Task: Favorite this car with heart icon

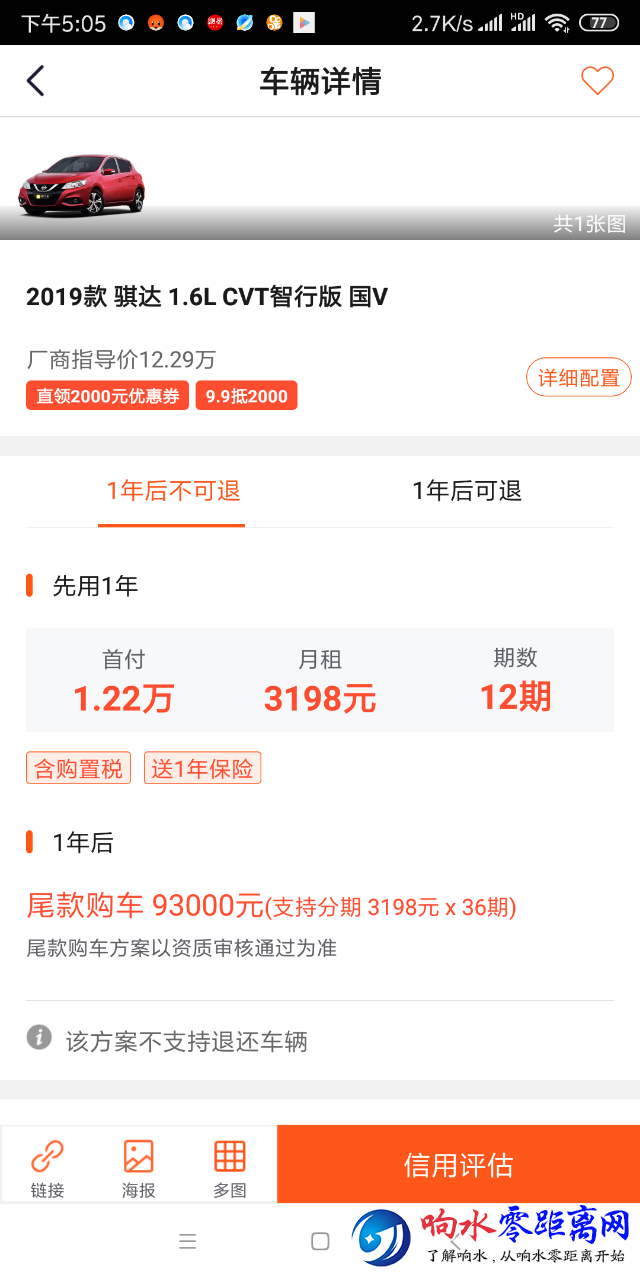Action: tap(597, 81)
